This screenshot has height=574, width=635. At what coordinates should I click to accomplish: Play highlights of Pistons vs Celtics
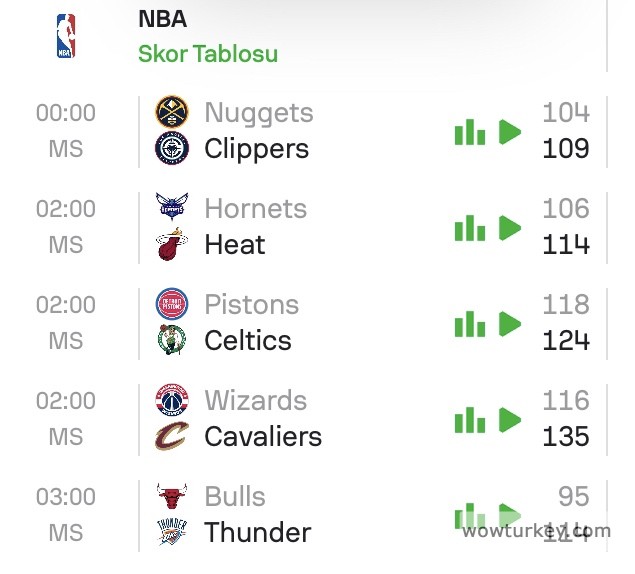pyautogui.click(x=510, y=324)
